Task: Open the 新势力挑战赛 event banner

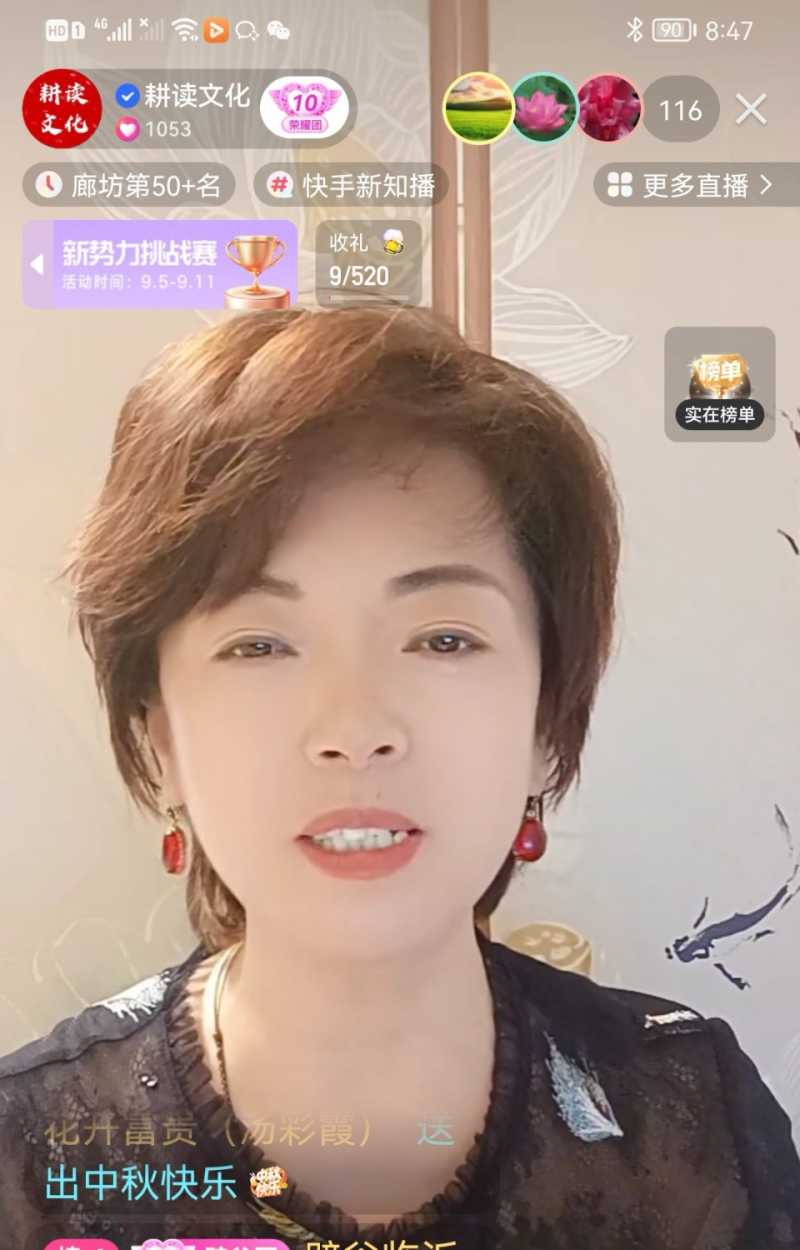Action: tap(160, 264)
